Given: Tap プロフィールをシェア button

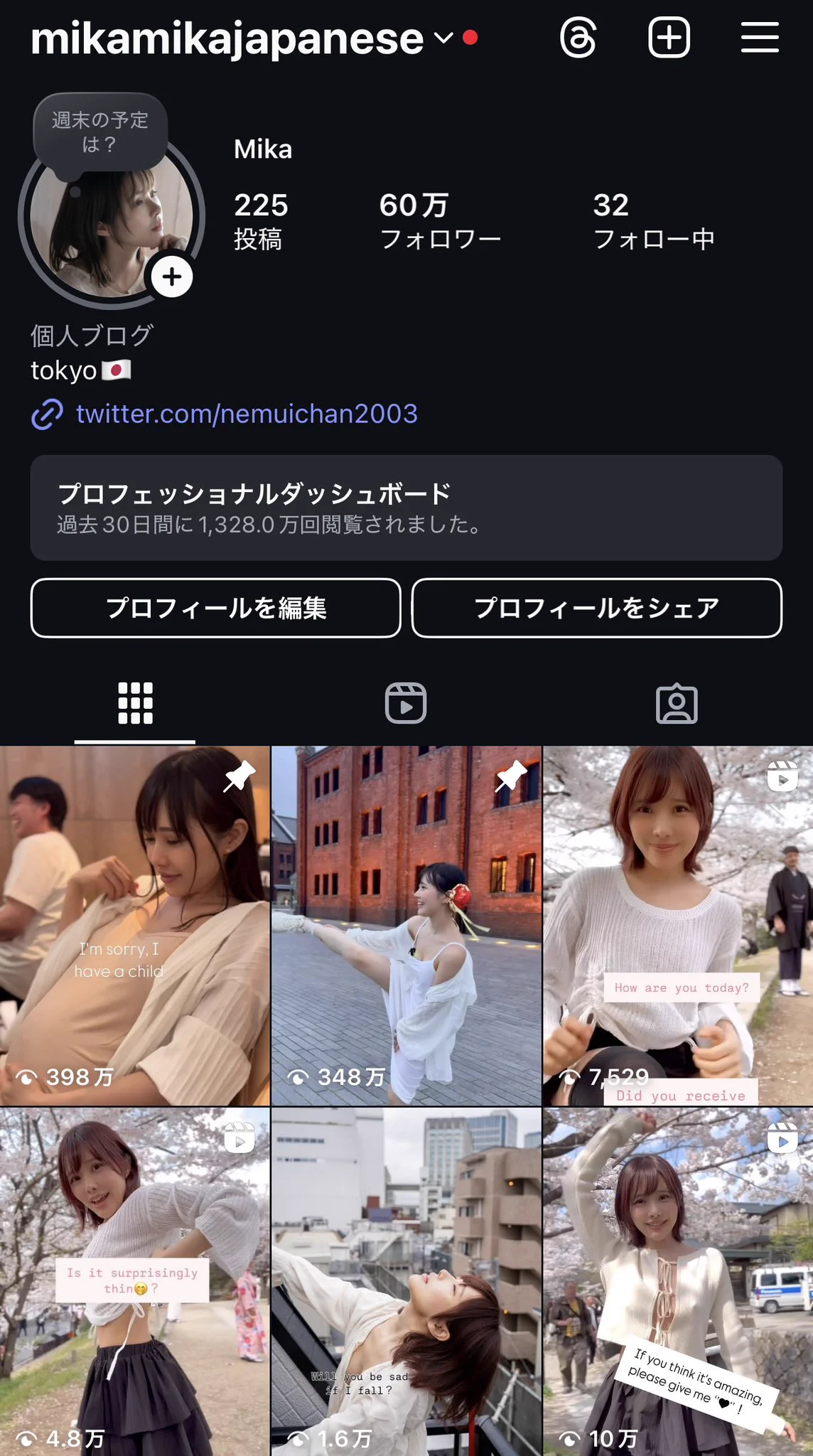Looking at the screenshot, I should 596,608.
